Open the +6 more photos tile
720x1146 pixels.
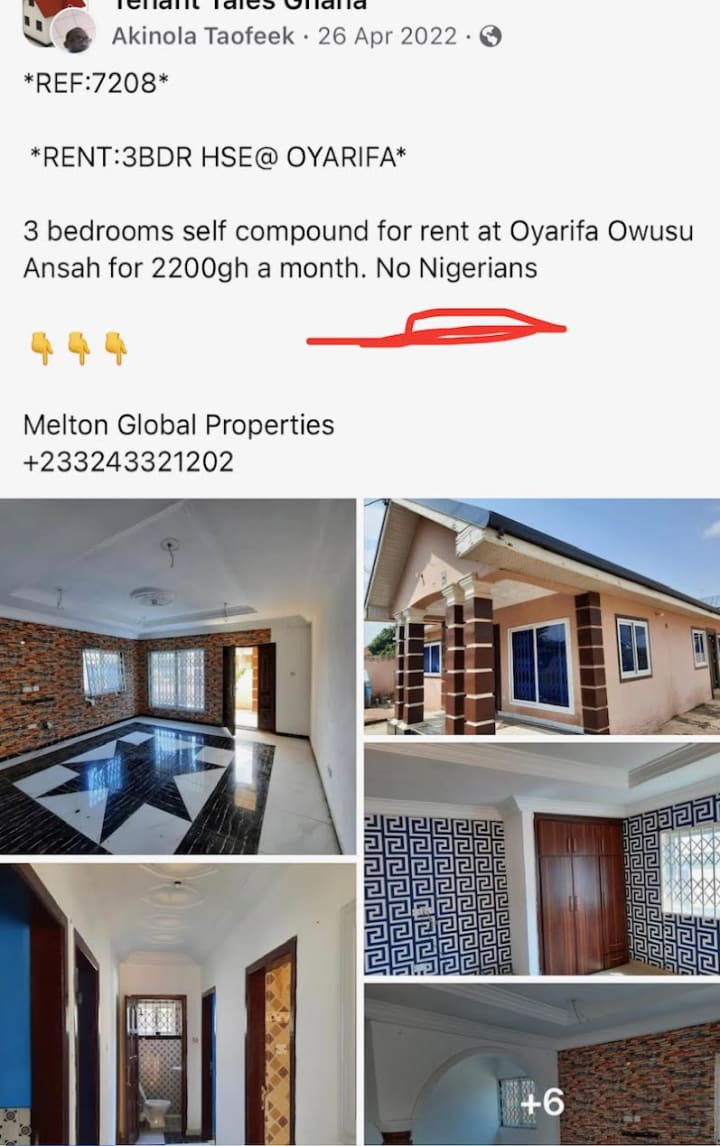tap(541, 1064)
